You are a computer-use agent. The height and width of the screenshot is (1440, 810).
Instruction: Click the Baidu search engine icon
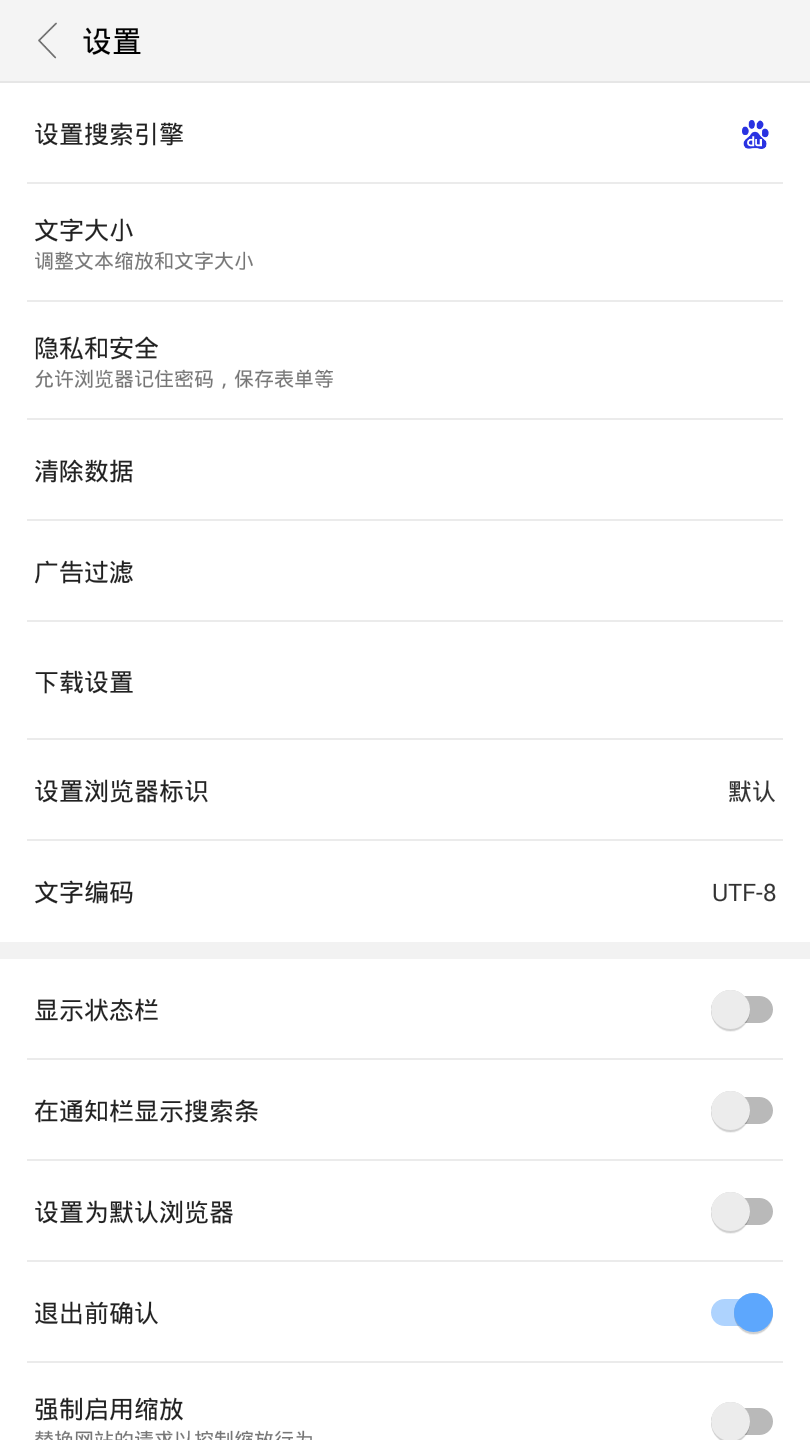point(754,135)
